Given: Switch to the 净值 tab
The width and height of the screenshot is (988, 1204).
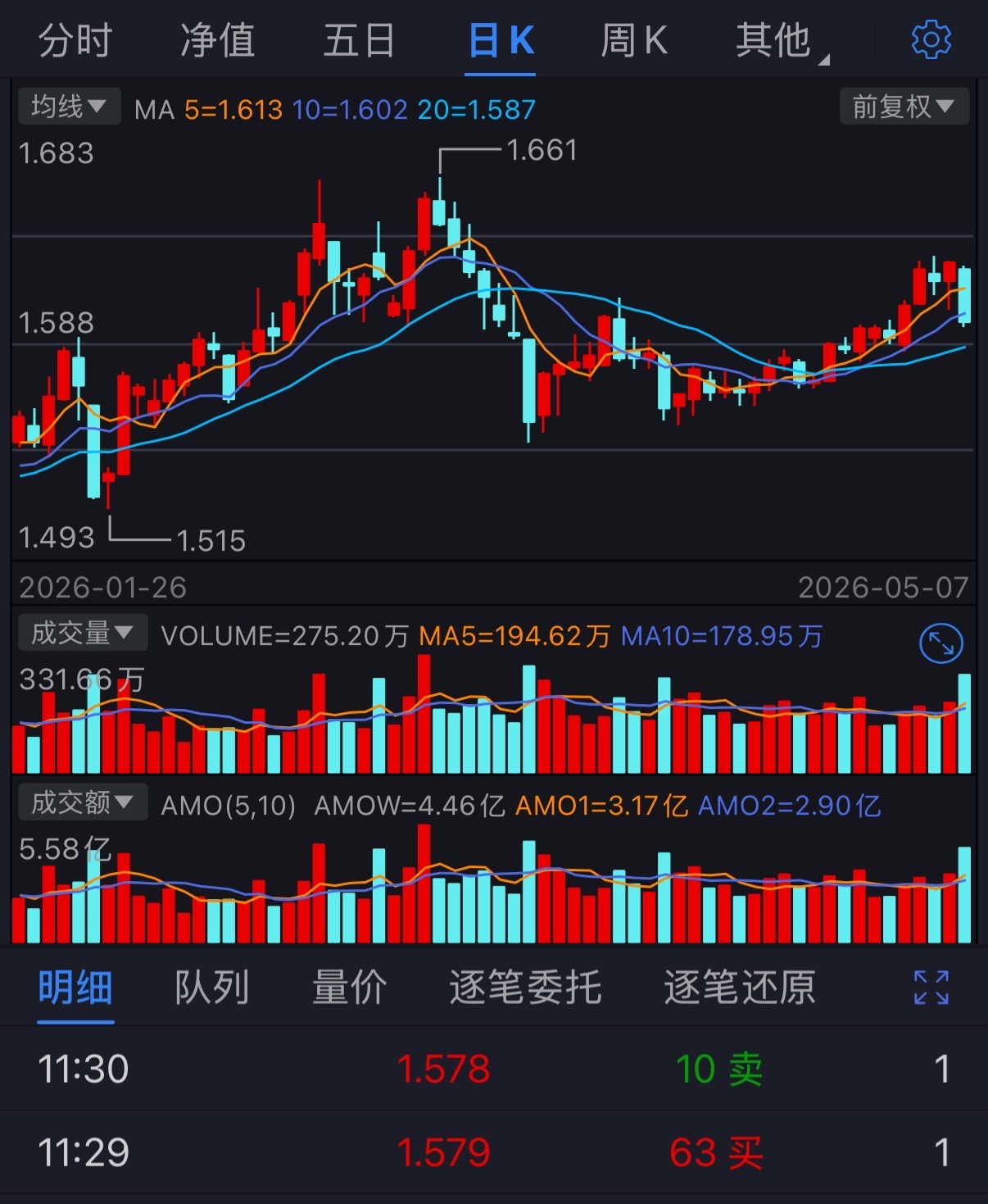Looking at the screenshot, I should (217, 40).
